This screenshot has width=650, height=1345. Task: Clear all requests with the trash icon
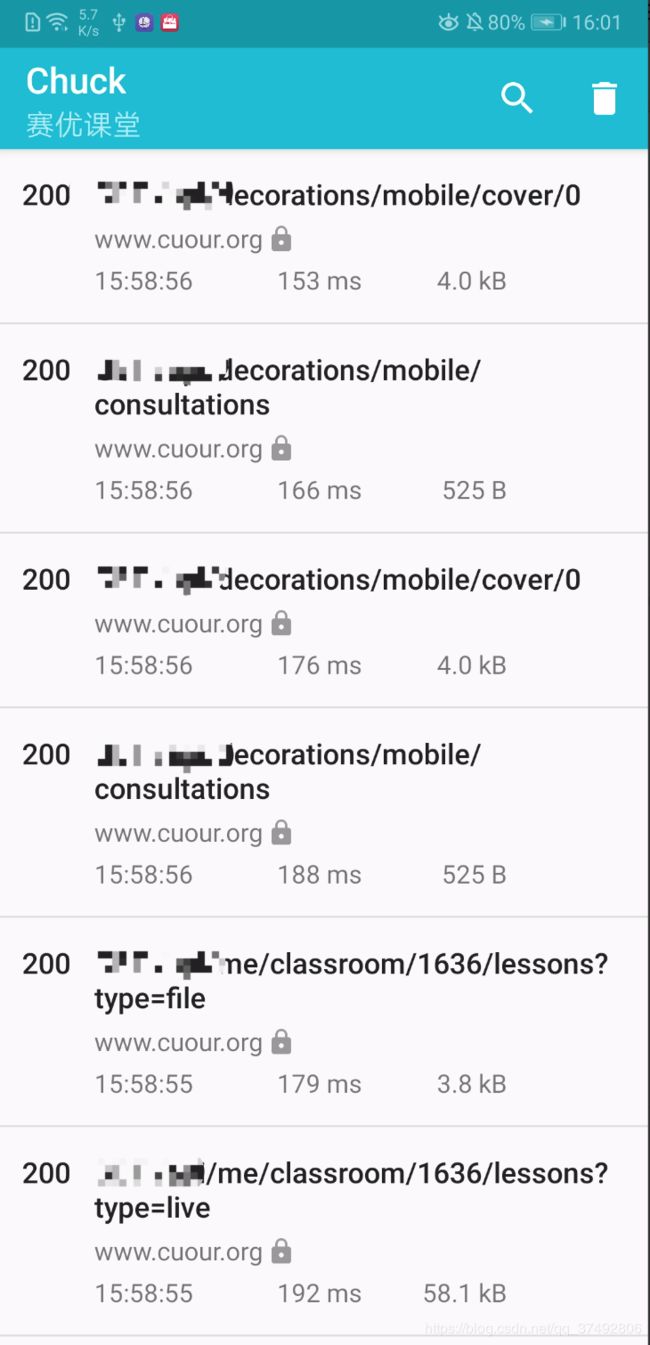click(604, 98)
